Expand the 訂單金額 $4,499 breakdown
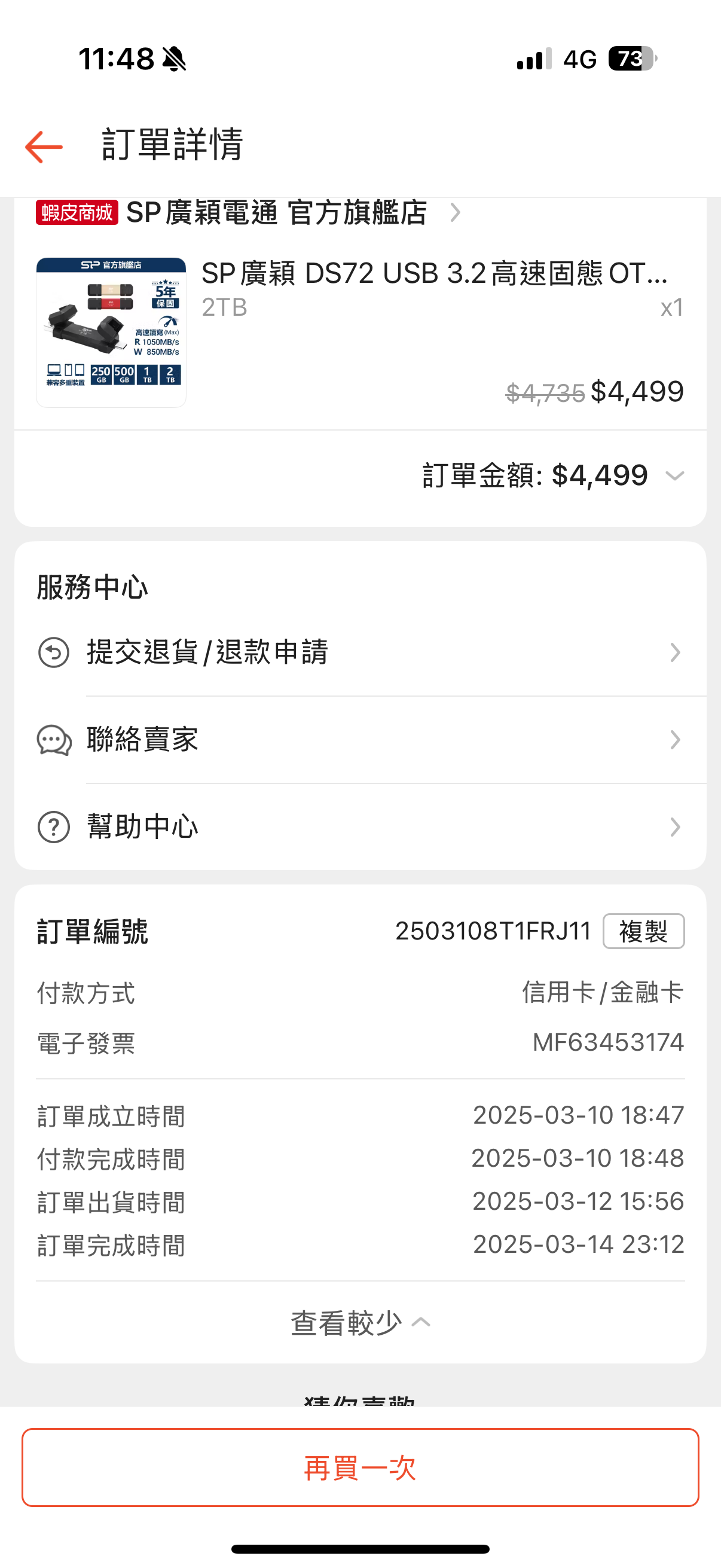 pyautogui.click(x=674, y=476)
